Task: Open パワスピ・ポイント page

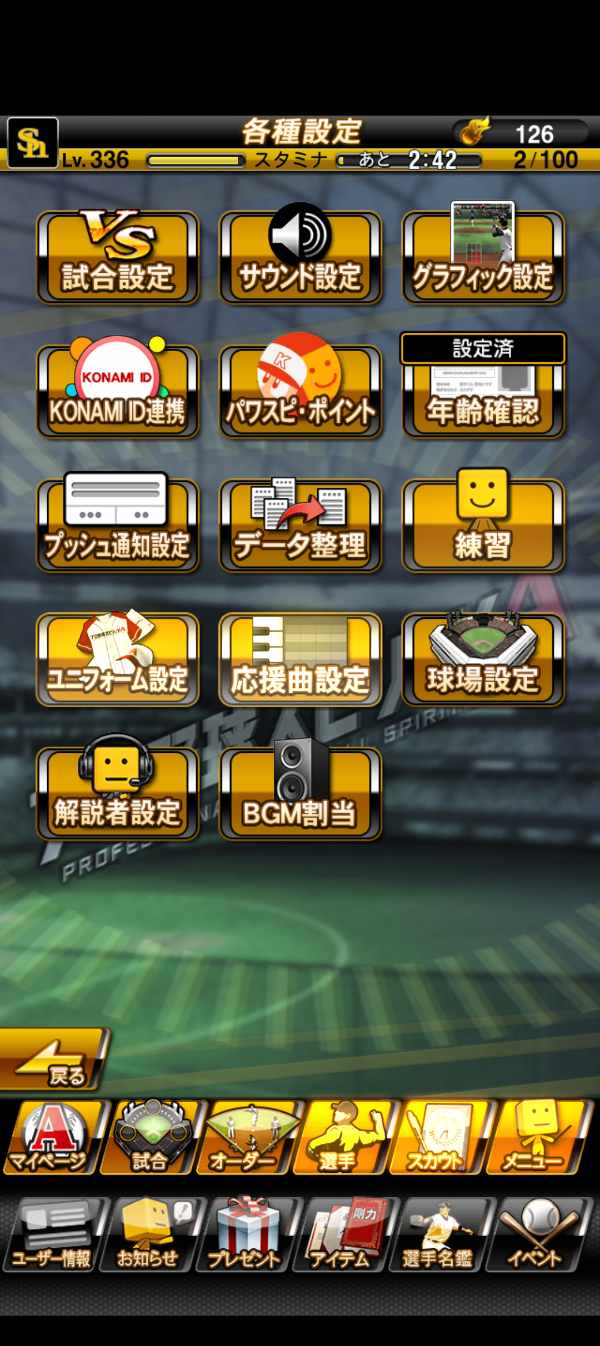Action: [300, 391]
